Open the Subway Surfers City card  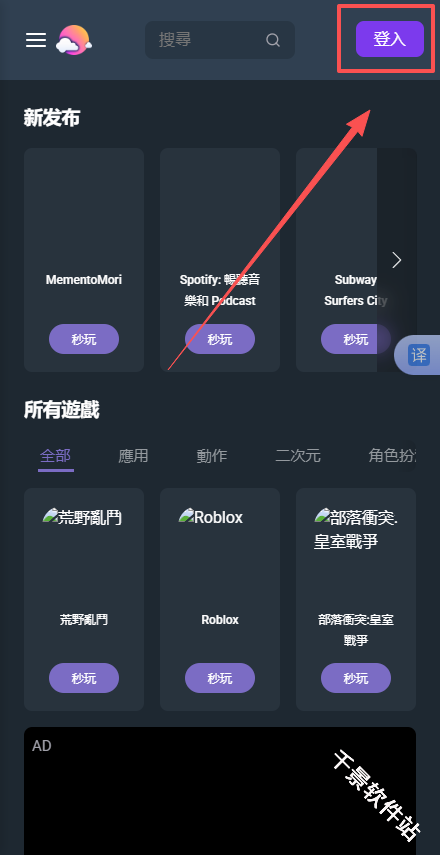[x=355, y=260]
